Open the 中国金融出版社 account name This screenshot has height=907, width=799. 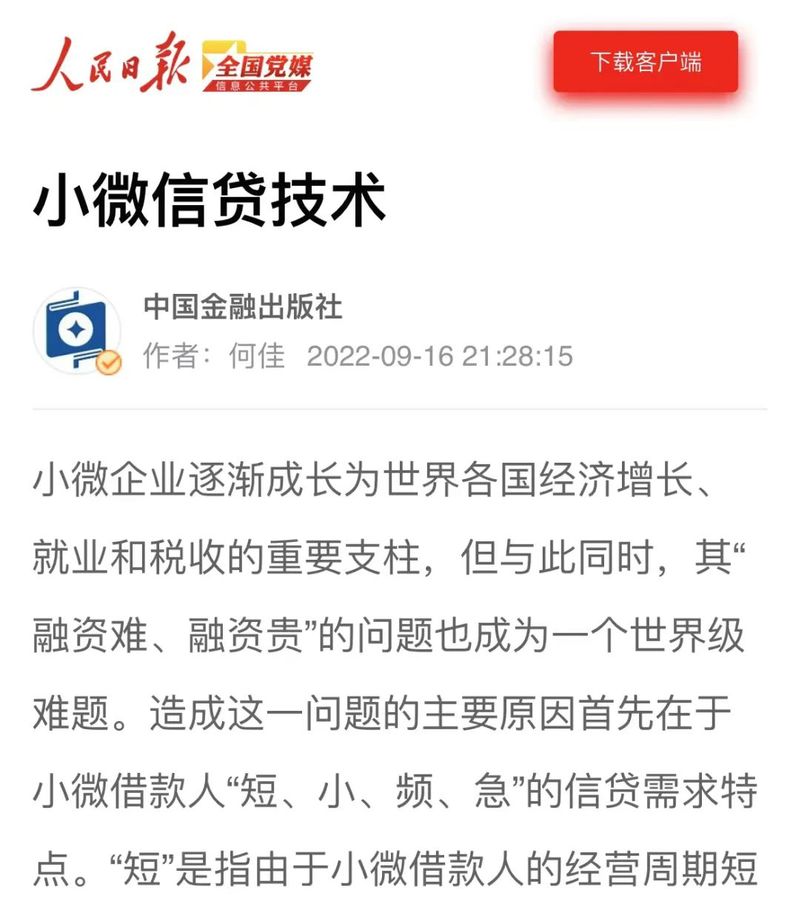click(x=243, y=306)
